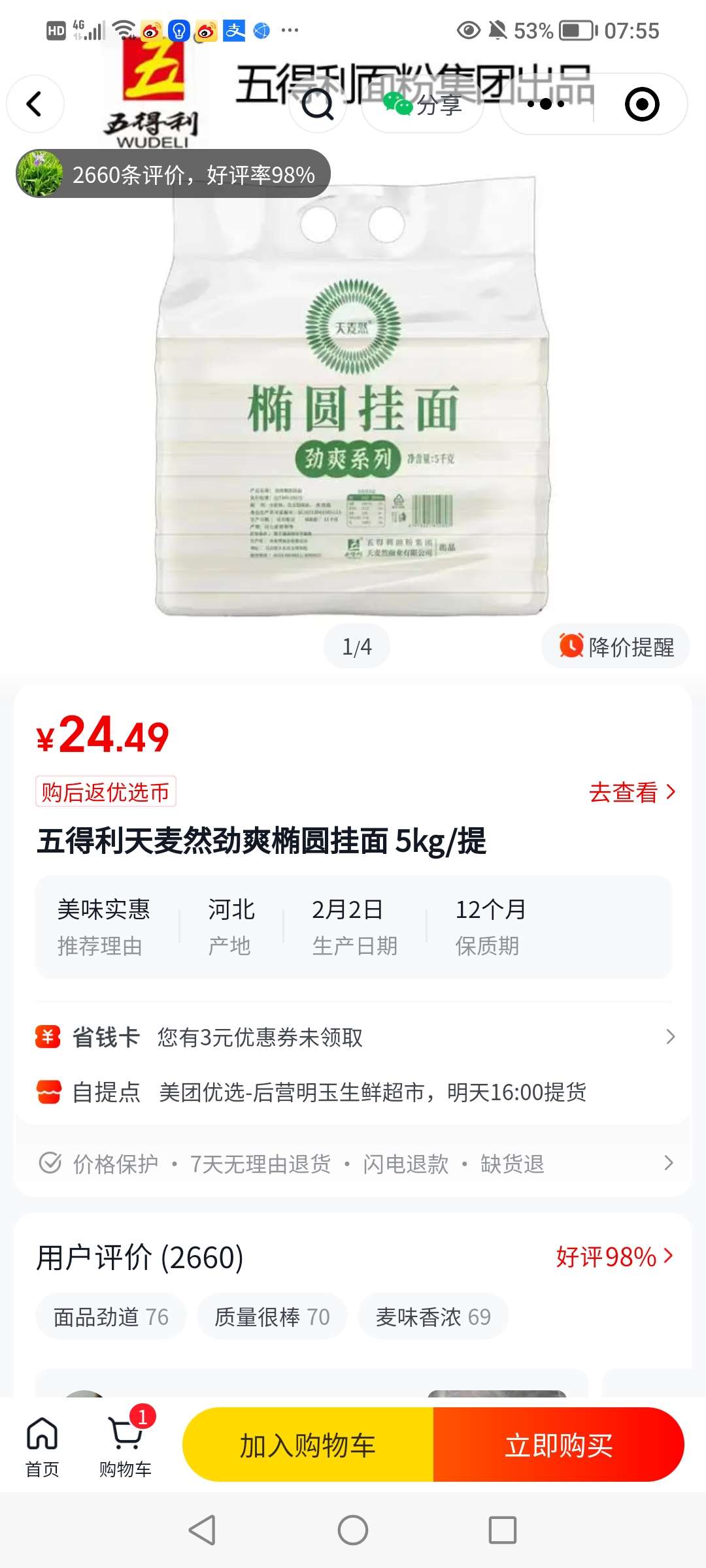706x1568 pixels.
Task: Open 省钱卡 coupon row
Action: tap(353, 1037)
